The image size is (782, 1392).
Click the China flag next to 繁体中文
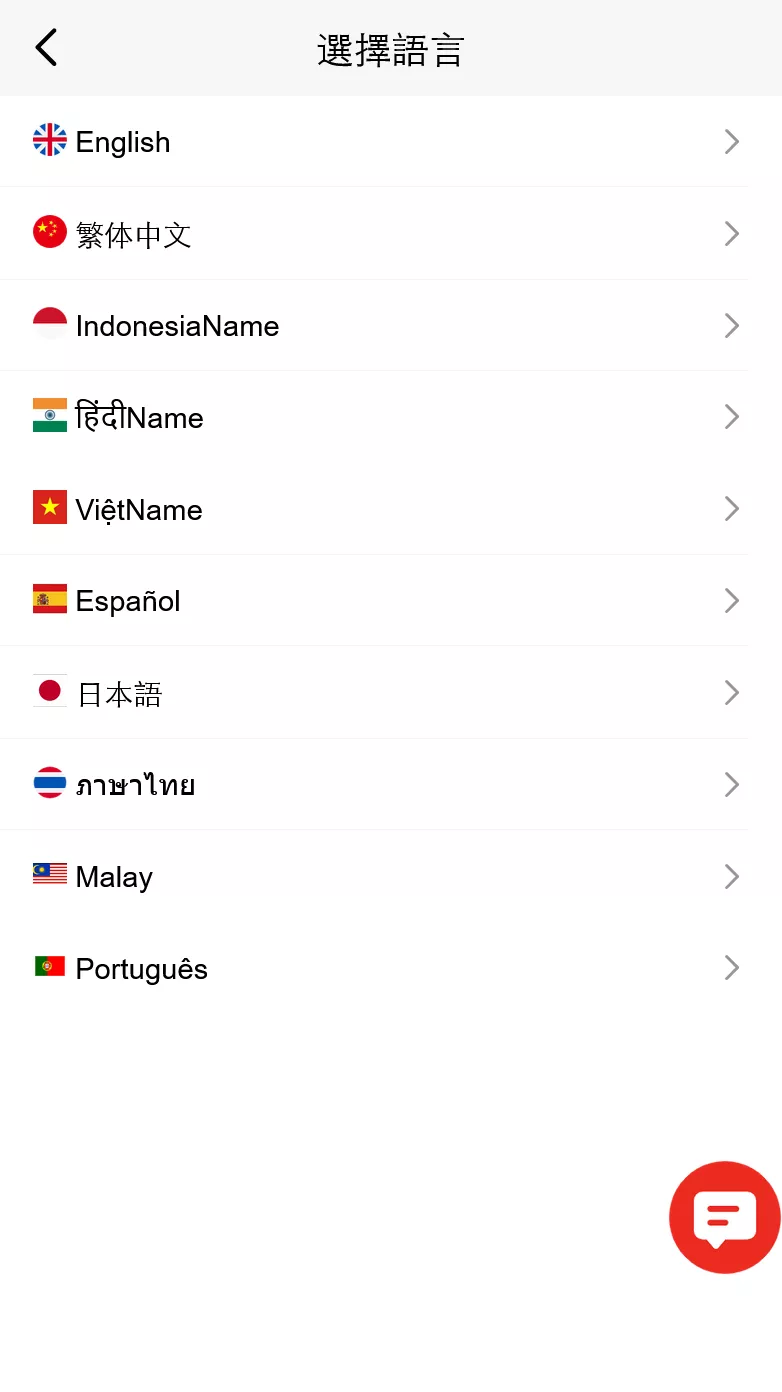(x=49, y=232)
